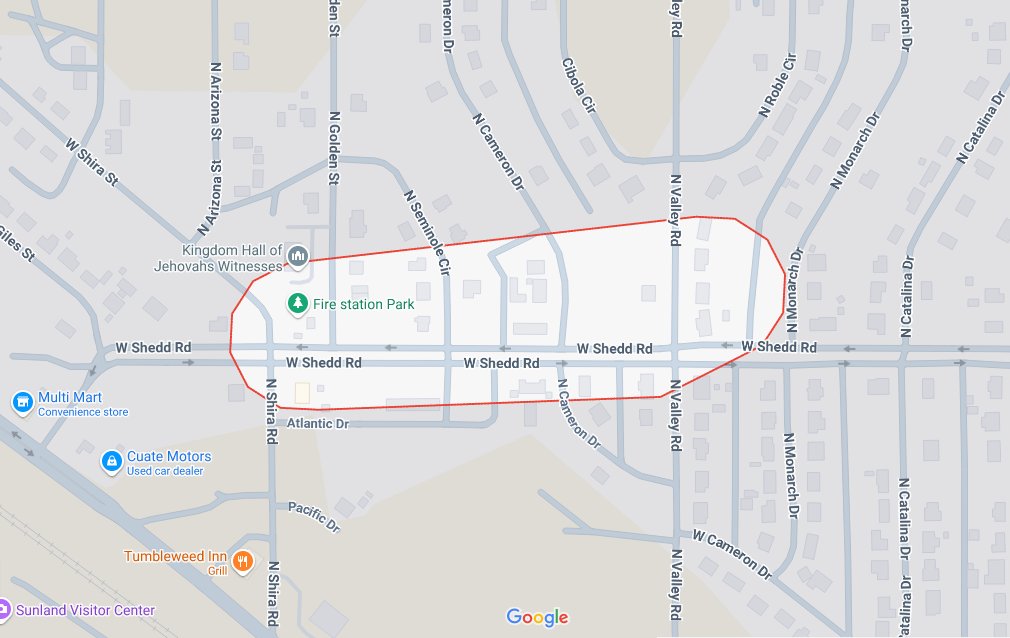Tap the Cuate Motors car dealer pin
Image resolution: width=1010 pixels, height=638 pixels.
(111, 462)
